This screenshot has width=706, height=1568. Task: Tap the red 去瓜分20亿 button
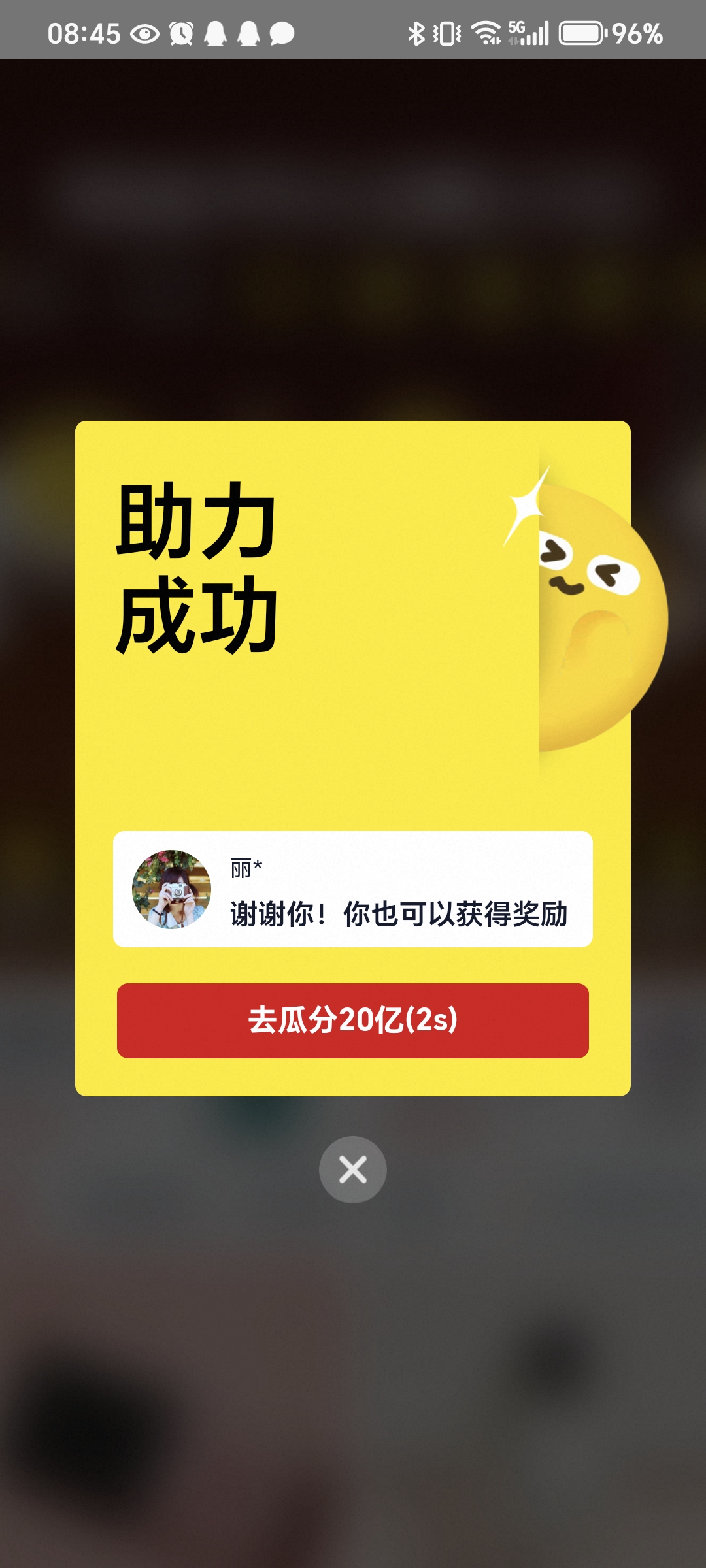(x=353, y=1020)
